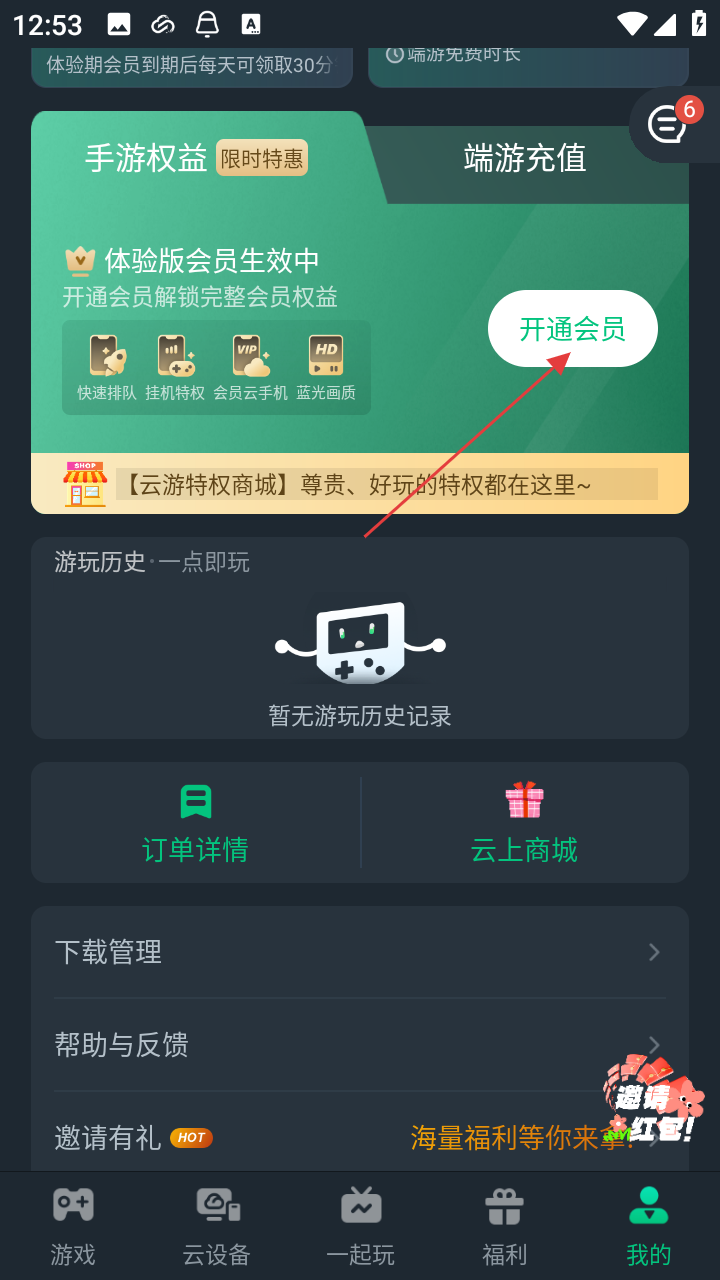Open the 福利 tab

click(x=504, y=1225)
